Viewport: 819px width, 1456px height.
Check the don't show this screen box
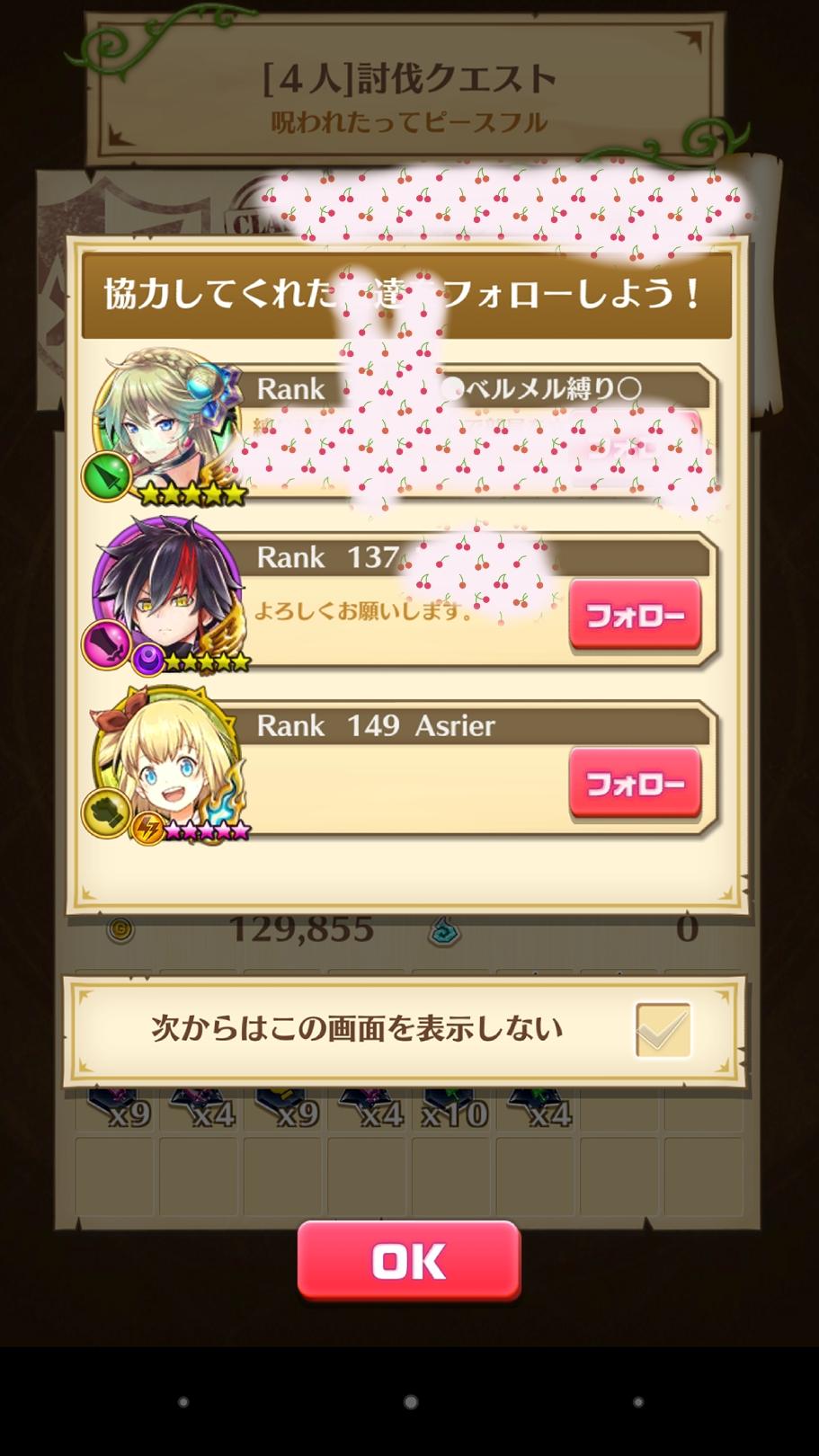663,1030
